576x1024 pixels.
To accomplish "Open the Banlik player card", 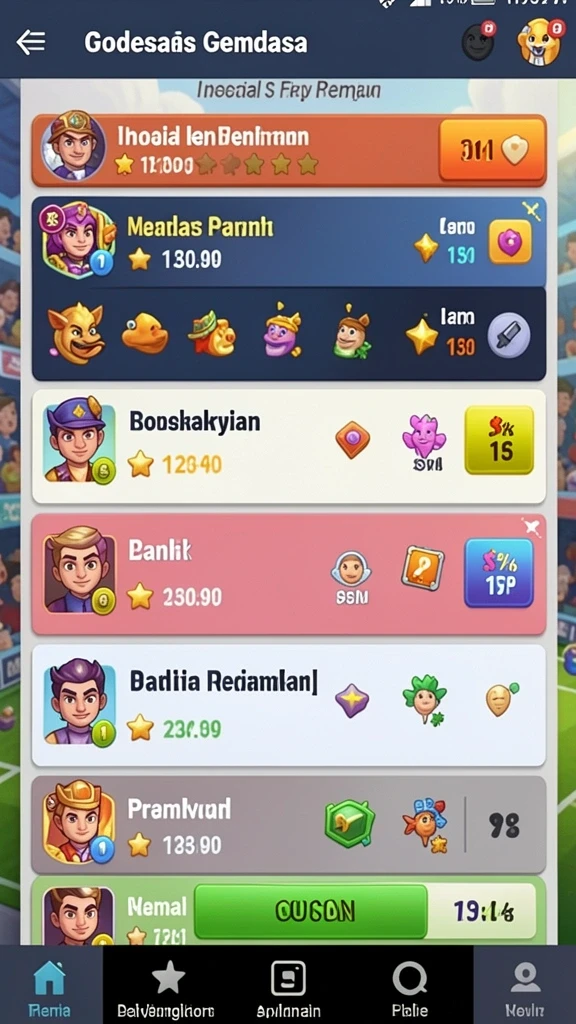I will (289, 574).
